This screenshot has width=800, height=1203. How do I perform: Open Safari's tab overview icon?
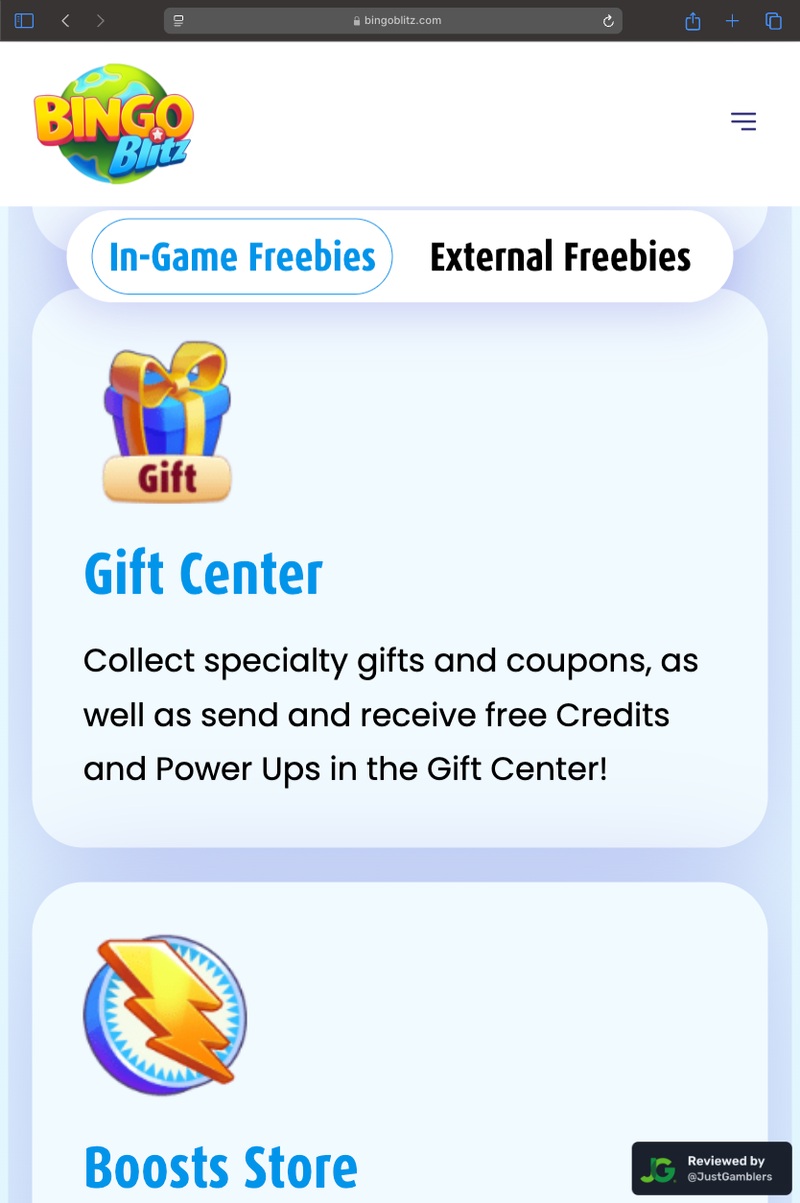771,20
